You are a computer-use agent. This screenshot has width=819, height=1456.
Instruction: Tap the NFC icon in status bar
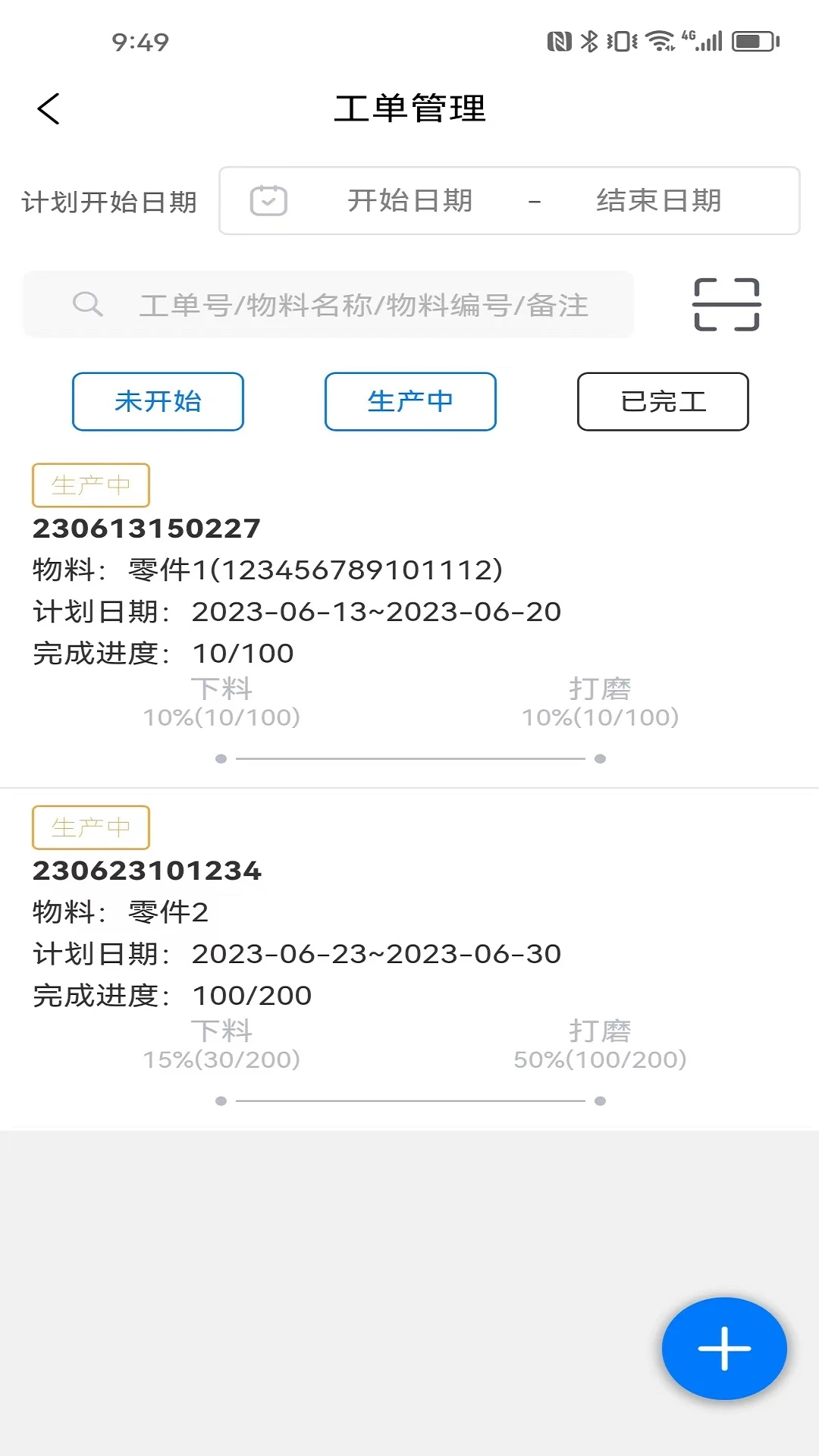[560, 42]
